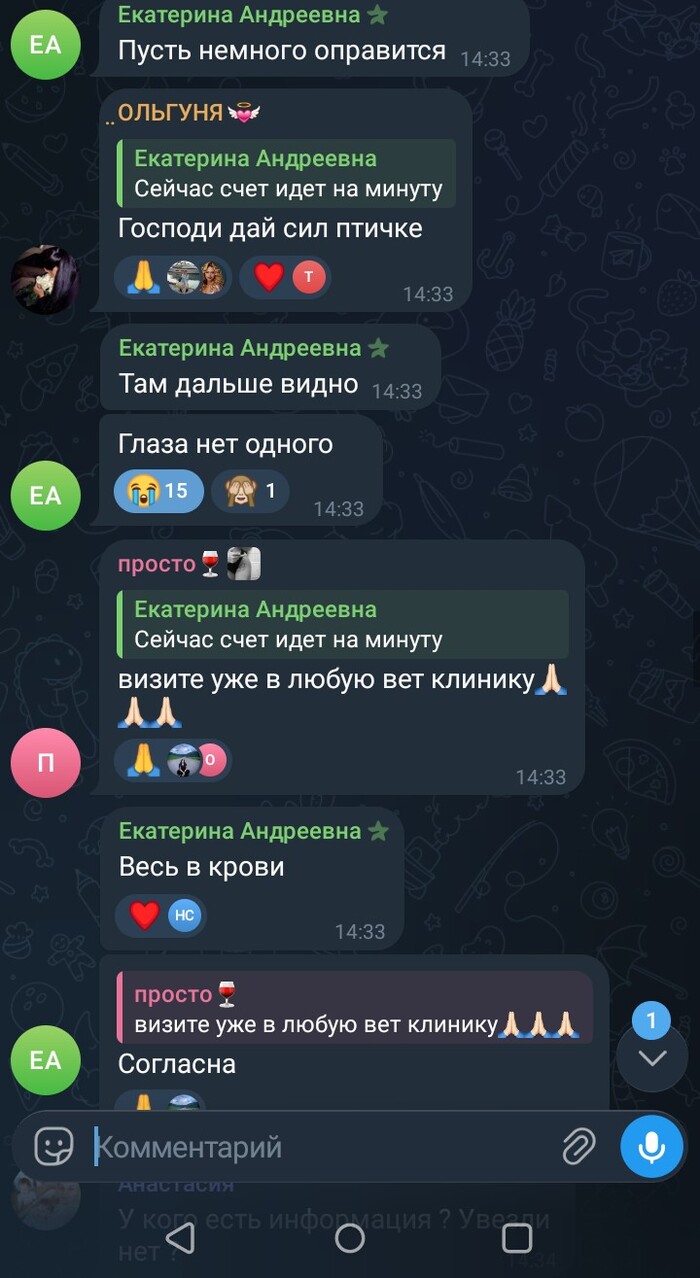Go to the home screen
Screen dimensions: 700x1278
click(x=350, y=1238)
